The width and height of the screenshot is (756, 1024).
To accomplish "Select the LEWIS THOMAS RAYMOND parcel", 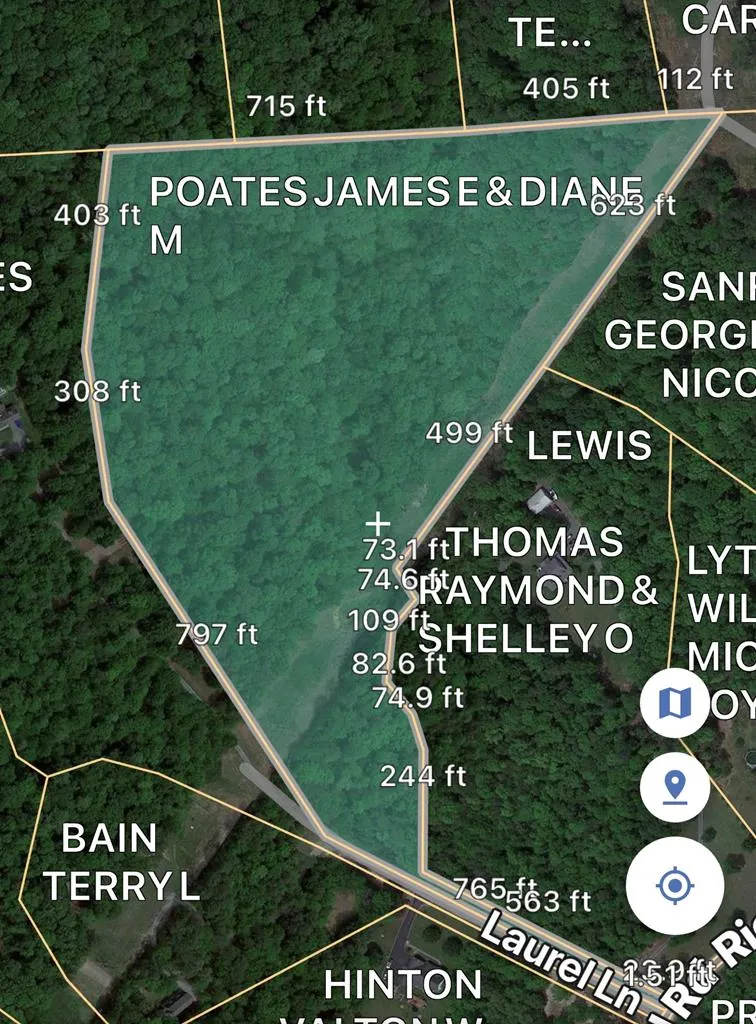I will [x=540, y=590].
